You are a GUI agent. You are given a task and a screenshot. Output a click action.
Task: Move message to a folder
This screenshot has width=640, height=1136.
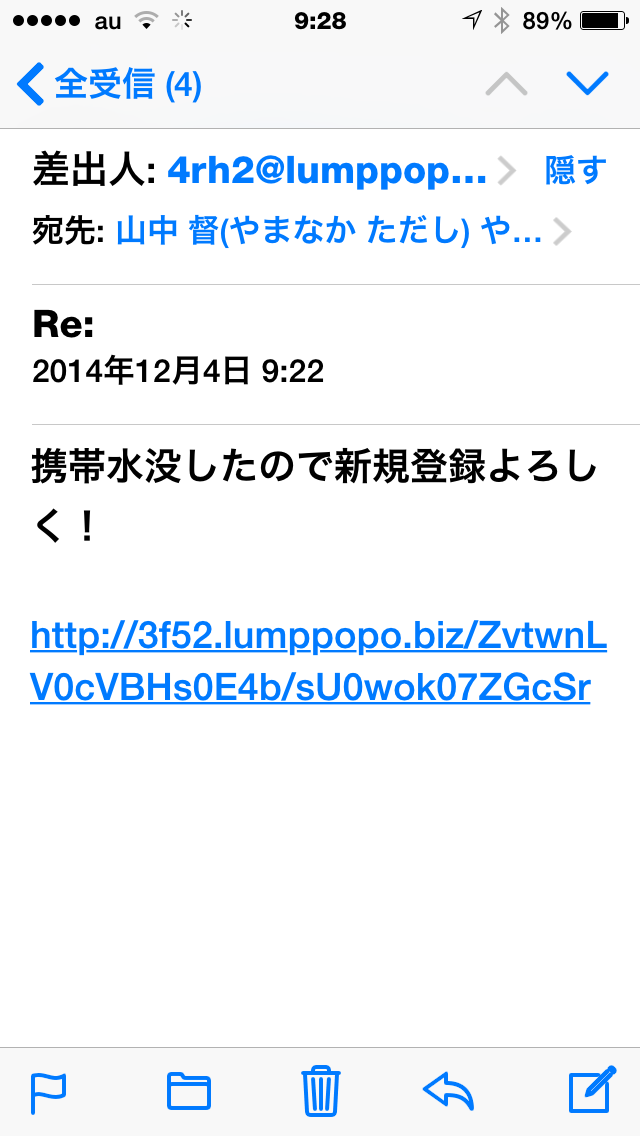188,1091
